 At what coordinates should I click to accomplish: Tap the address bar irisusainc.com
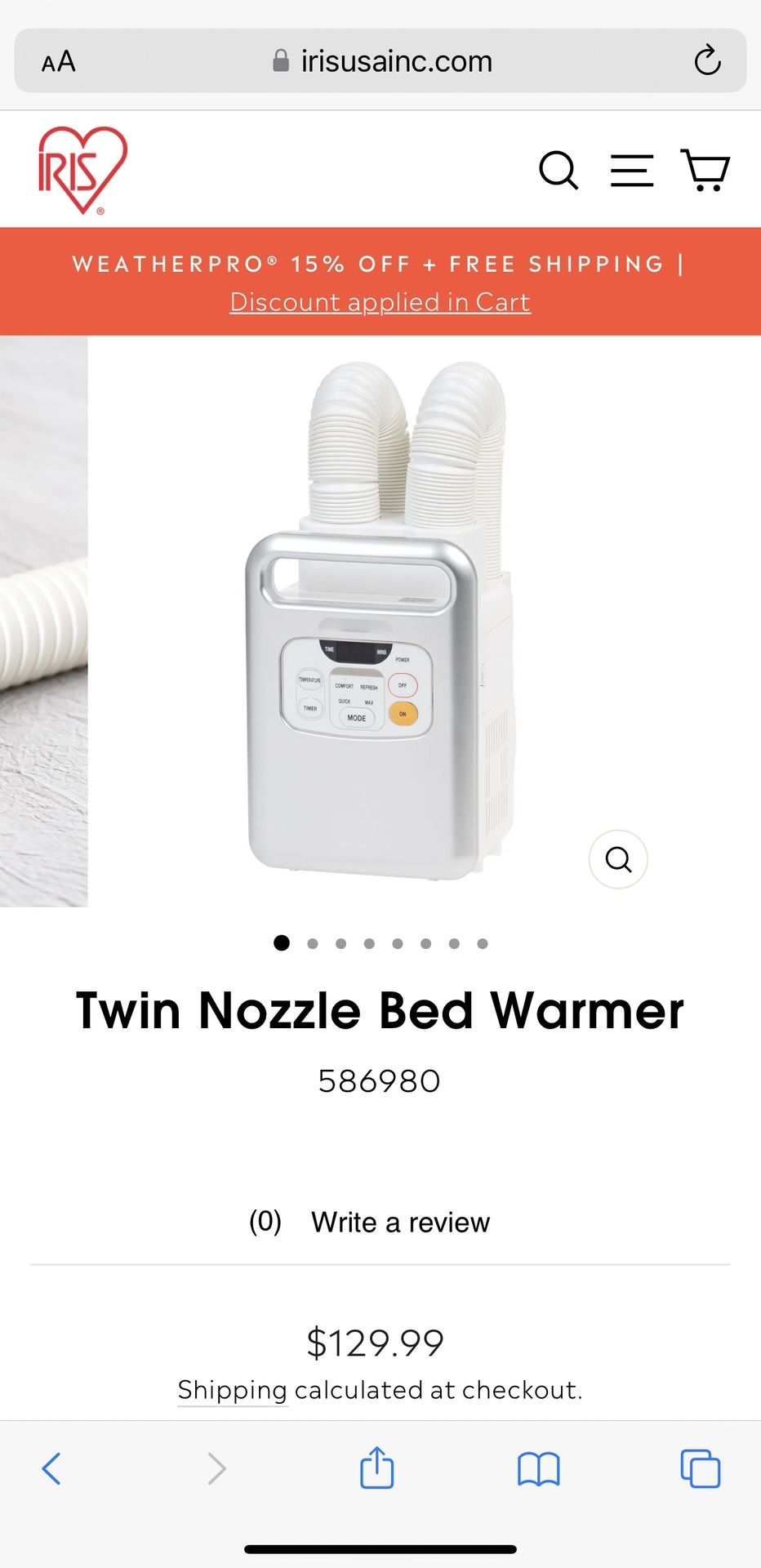point(382,61)
